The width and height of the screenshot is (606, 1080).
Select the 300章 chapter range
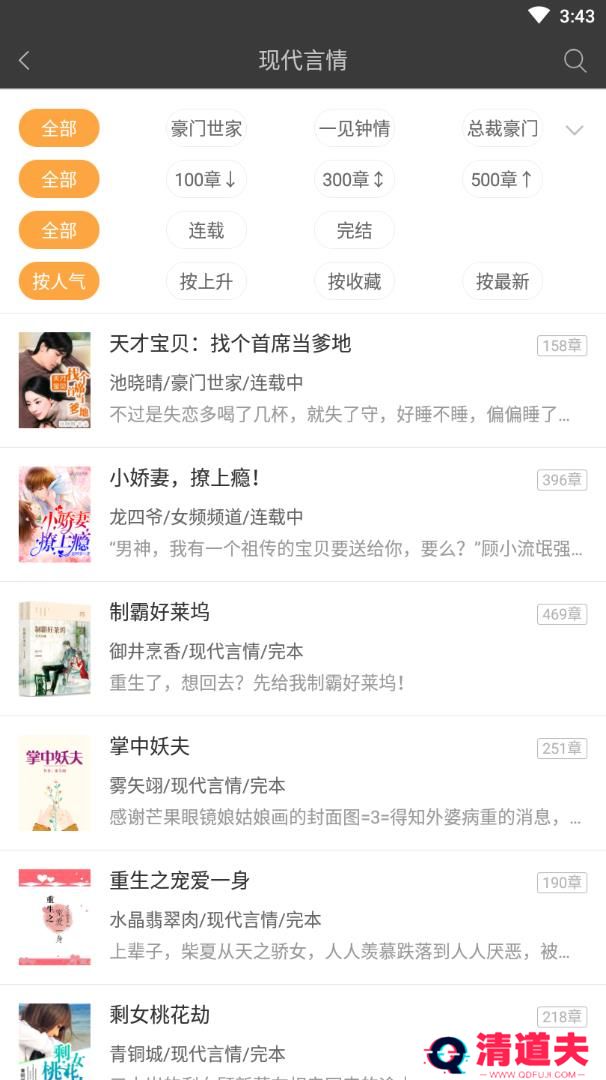coord(354,180)
